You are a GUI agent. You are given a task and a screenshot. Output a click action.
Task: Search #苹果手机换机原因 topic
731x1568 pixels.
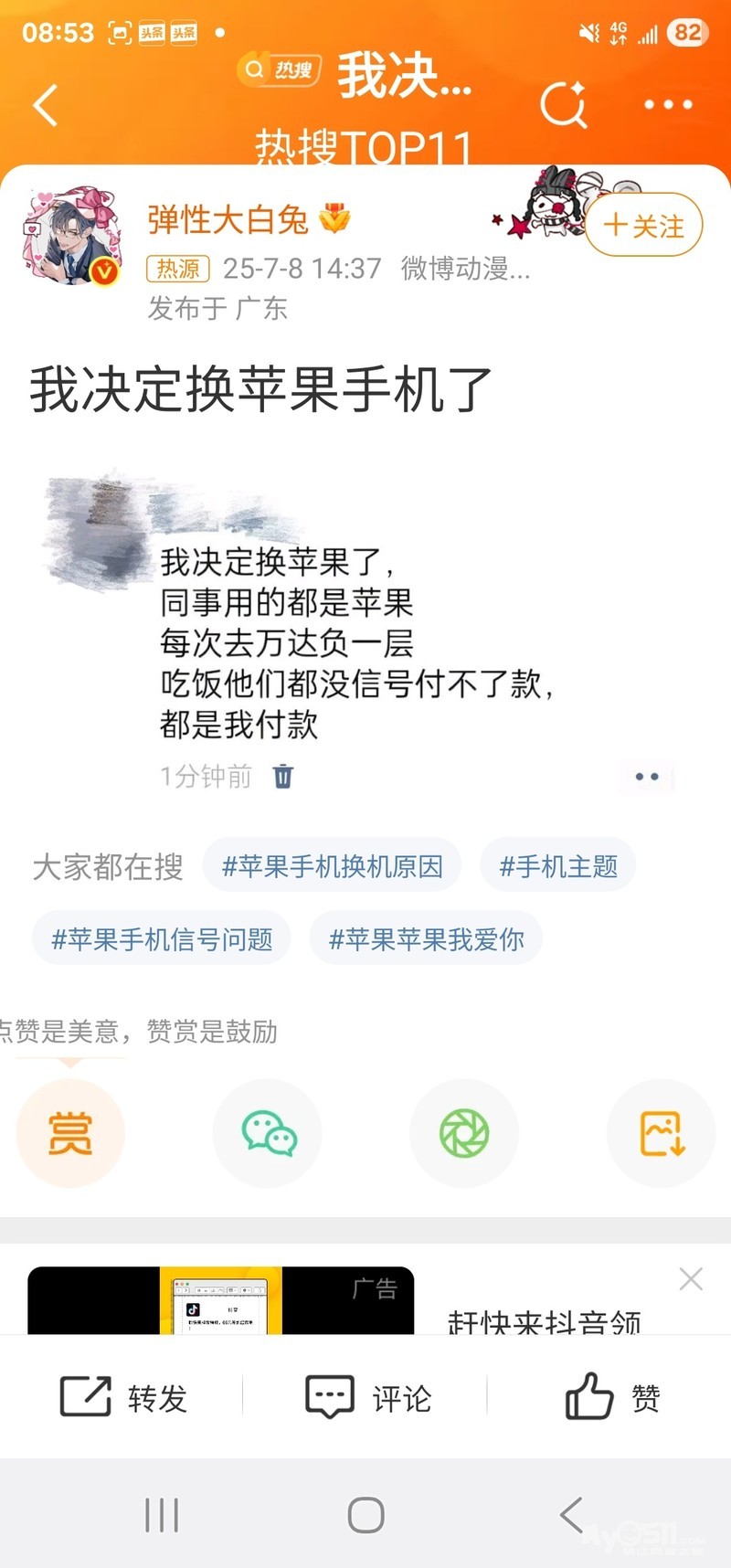332,865
